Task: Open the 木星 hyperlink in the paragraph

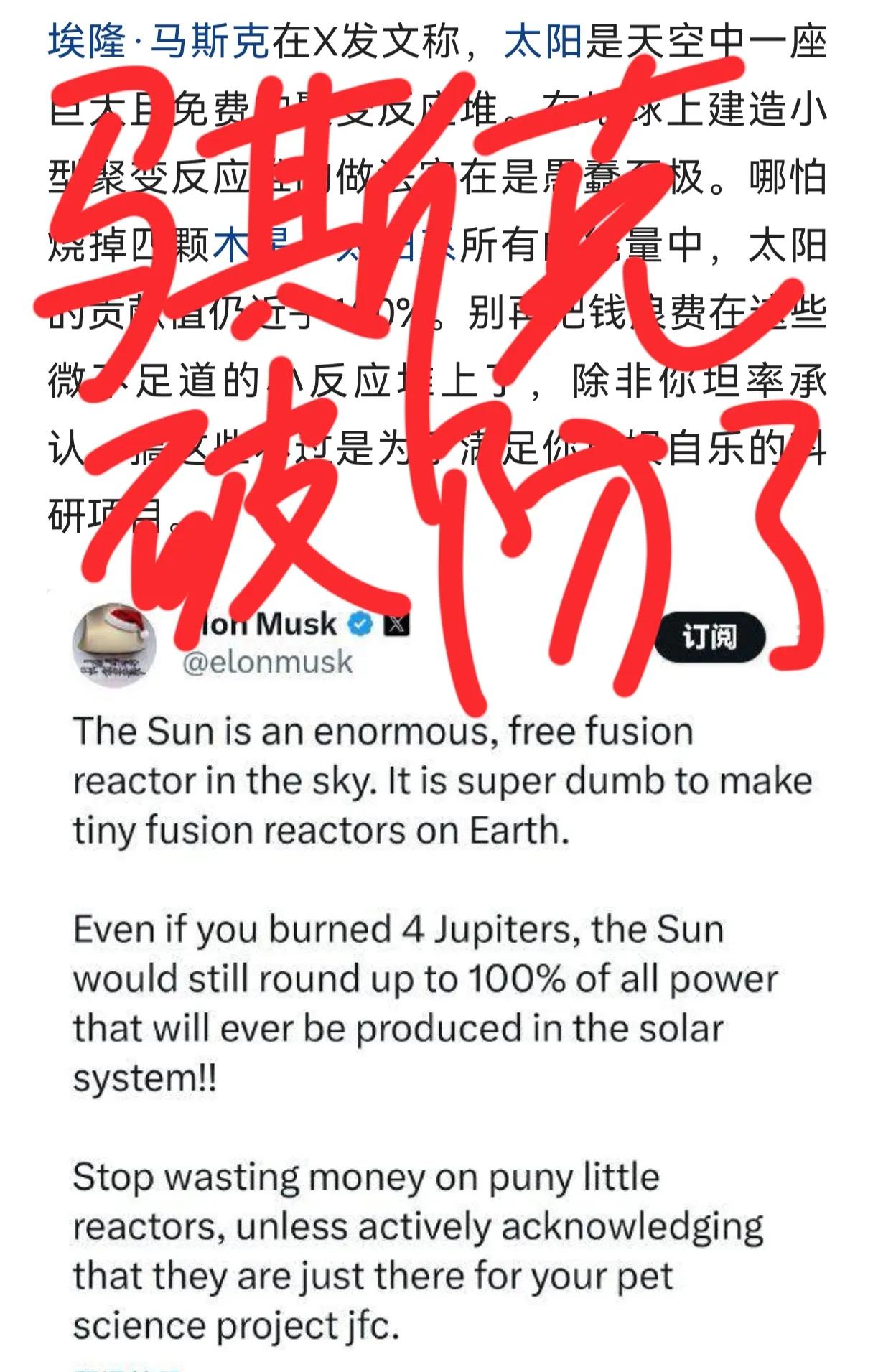Action: [244, 244]
